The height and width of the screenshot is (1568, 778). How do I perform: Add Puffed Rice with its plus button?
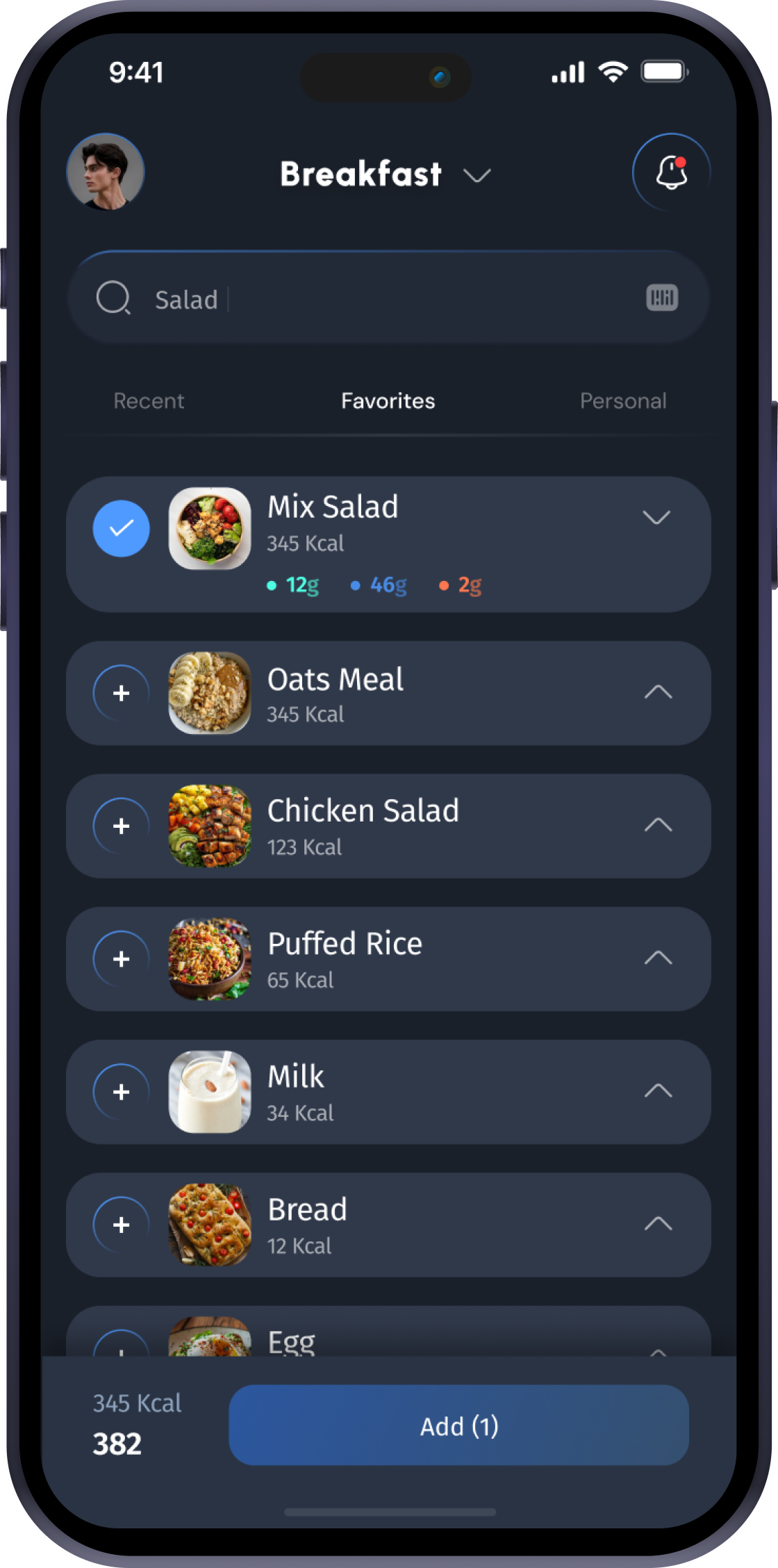122,959
